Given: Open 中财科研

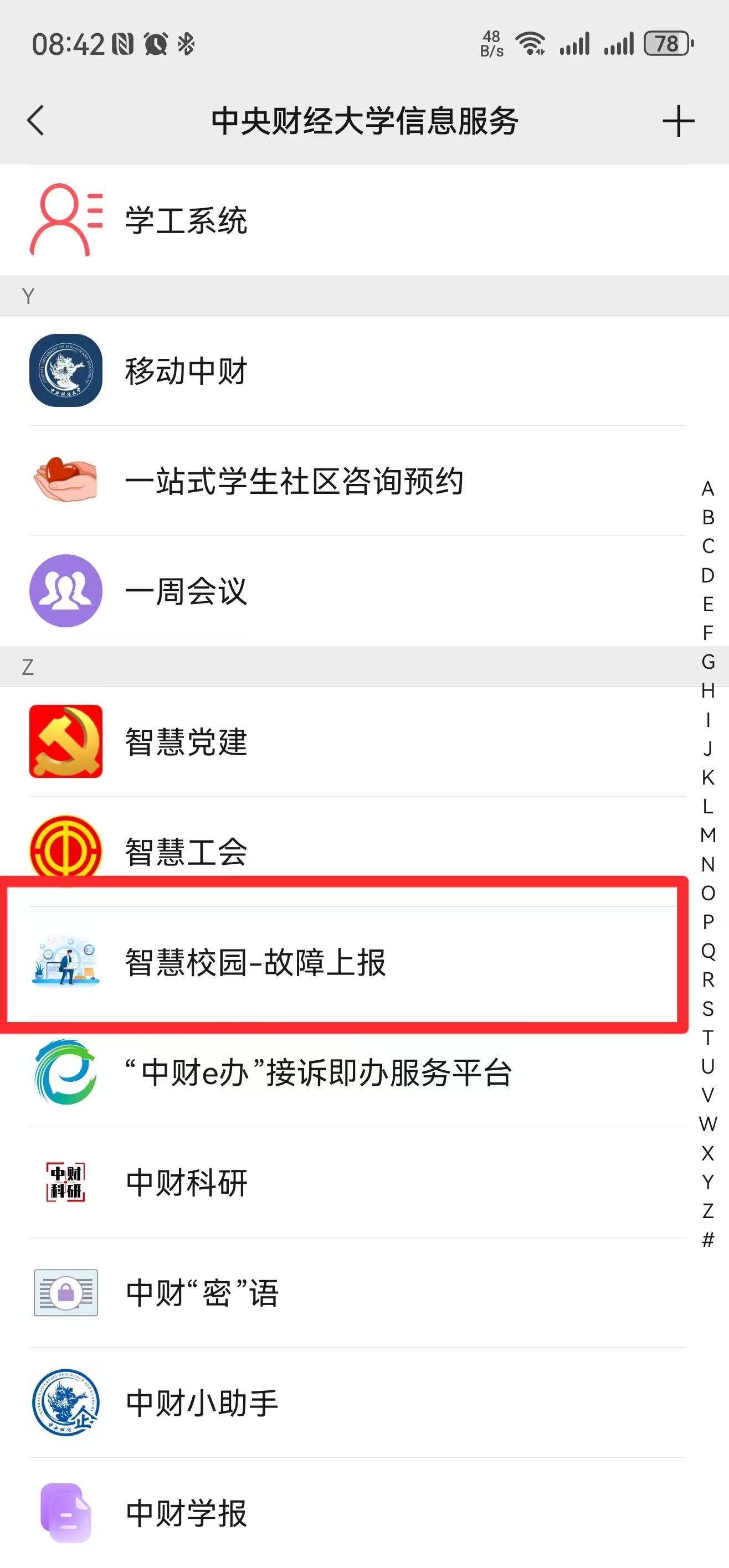Looking at the screenshot, I should coord(186,1182).
